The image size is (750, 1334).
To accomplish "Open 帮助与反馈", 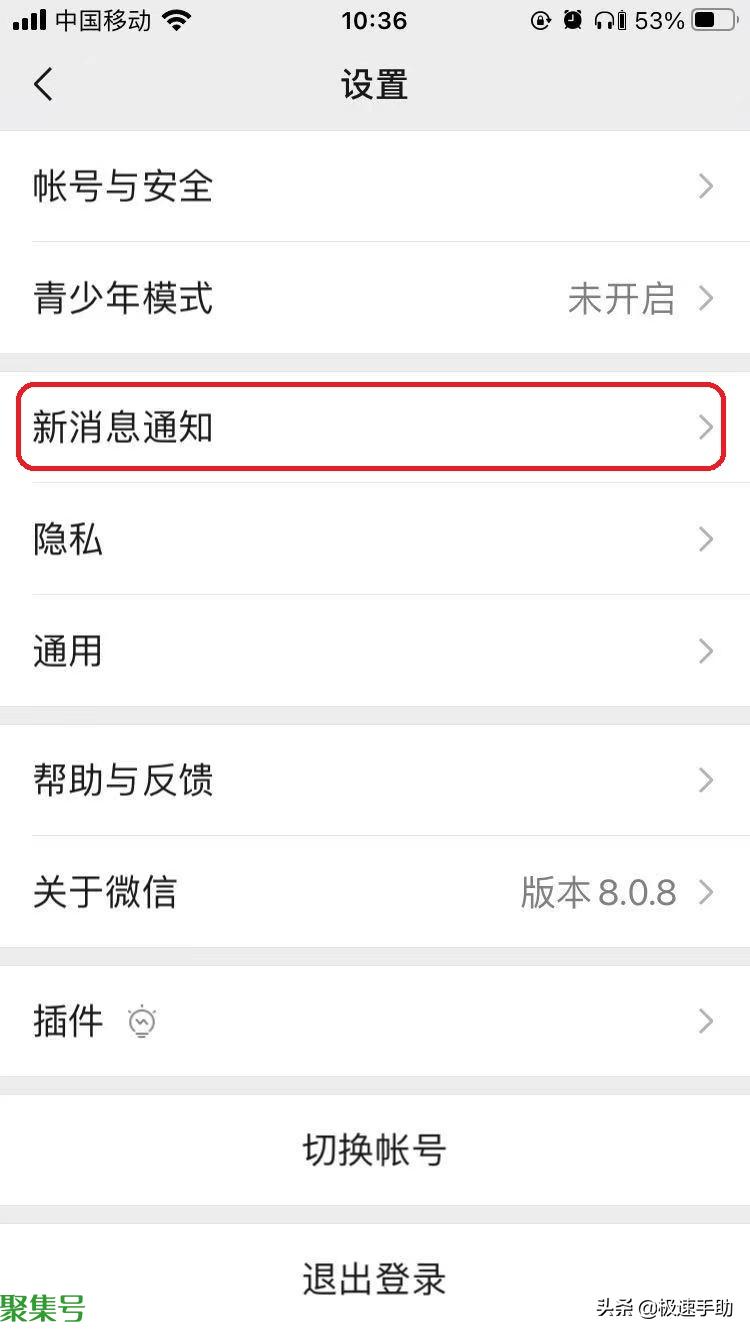I will pyautogui.click(x=375, y=780).
